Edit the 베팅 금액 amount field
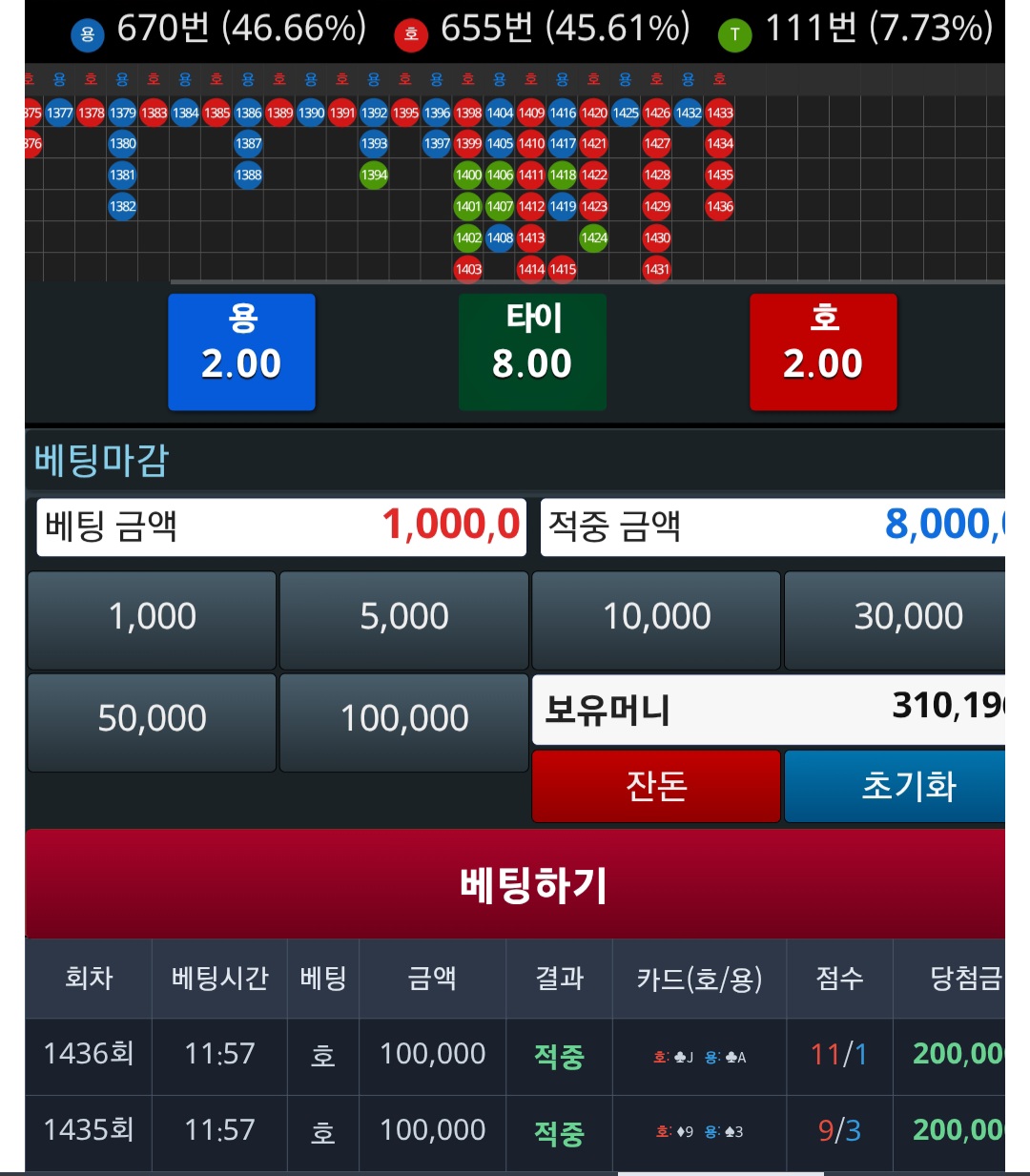Screen dimensions: 1030x1176 (x=281, y=526)
